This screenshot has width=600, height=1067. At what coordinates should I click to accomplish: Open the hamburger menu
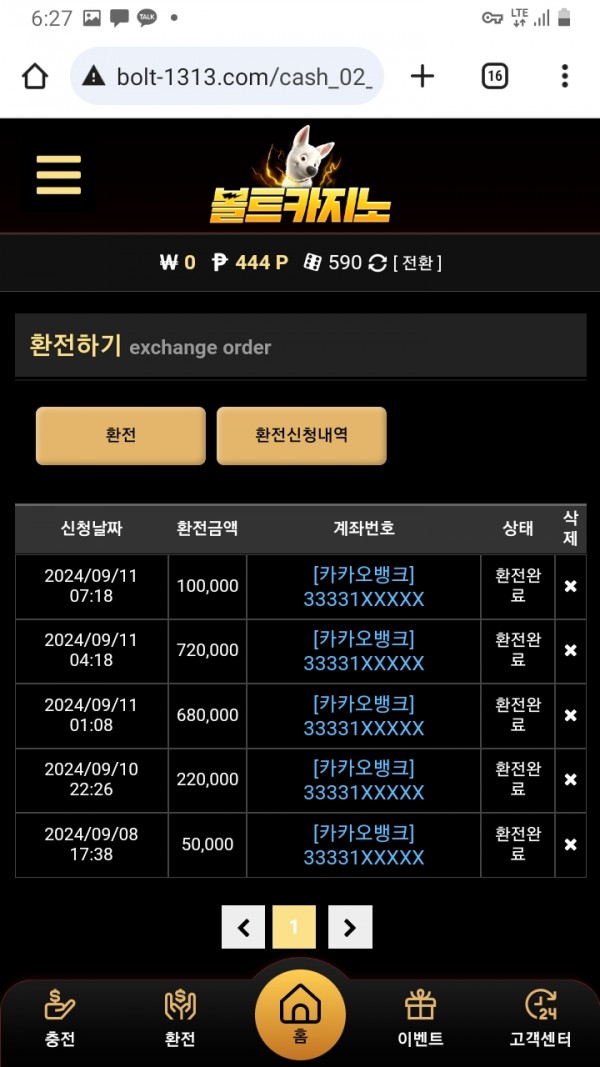pyautogui.click(x=59, y=175)
